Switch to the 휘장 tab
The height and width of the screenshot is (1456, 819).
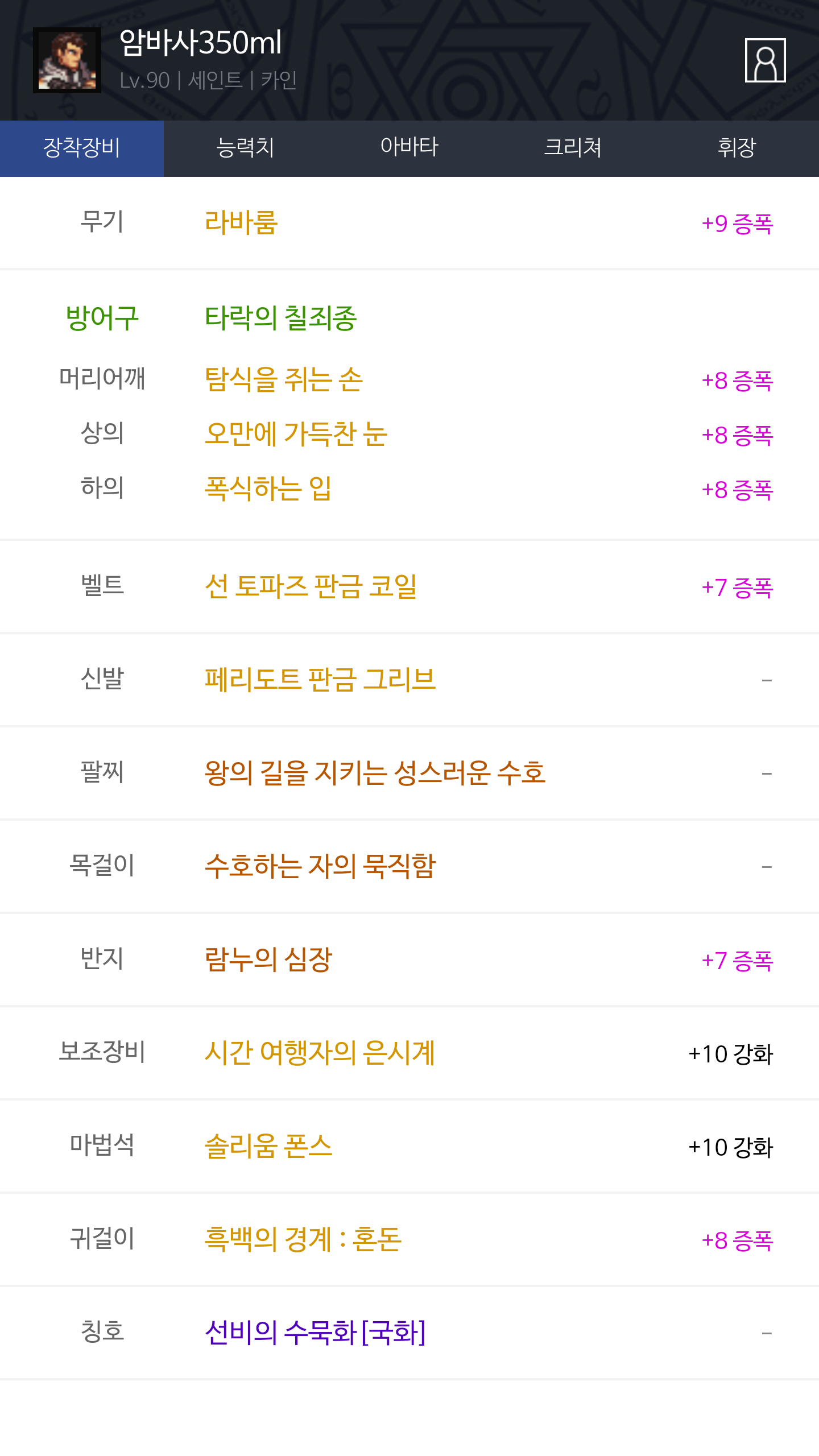tap(737, 148)
